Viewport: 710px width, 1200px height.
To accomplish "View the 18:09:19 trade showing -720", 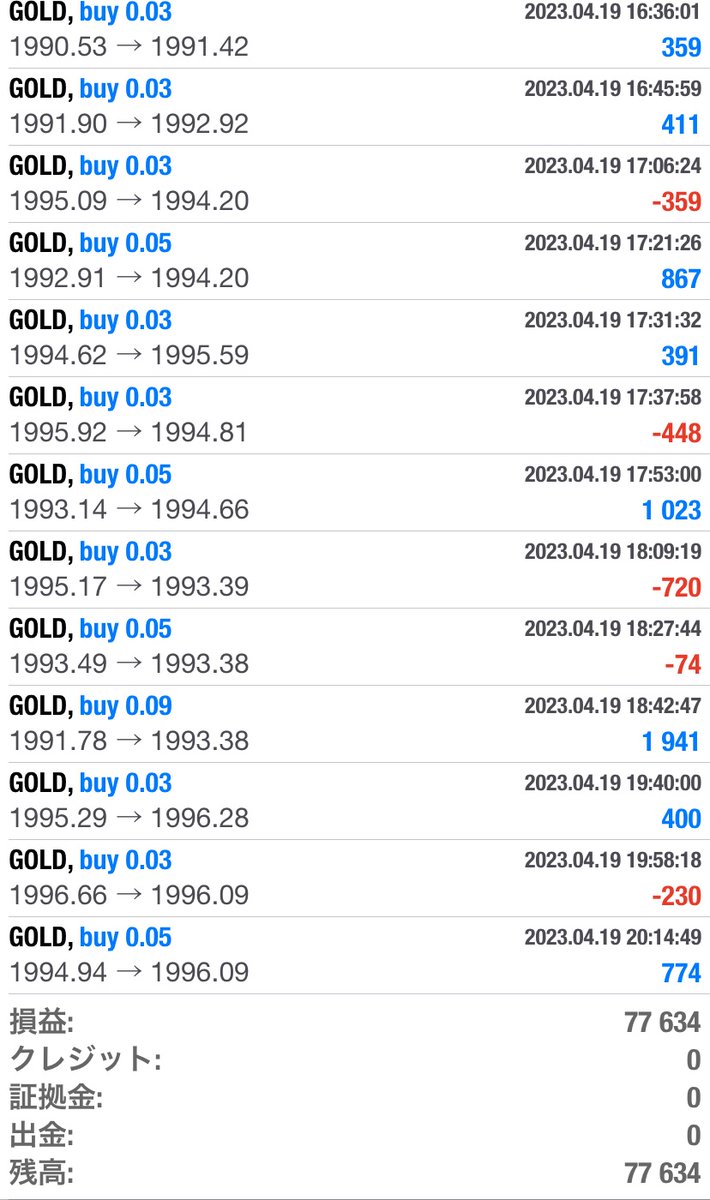I will click(x=355, y=569).
